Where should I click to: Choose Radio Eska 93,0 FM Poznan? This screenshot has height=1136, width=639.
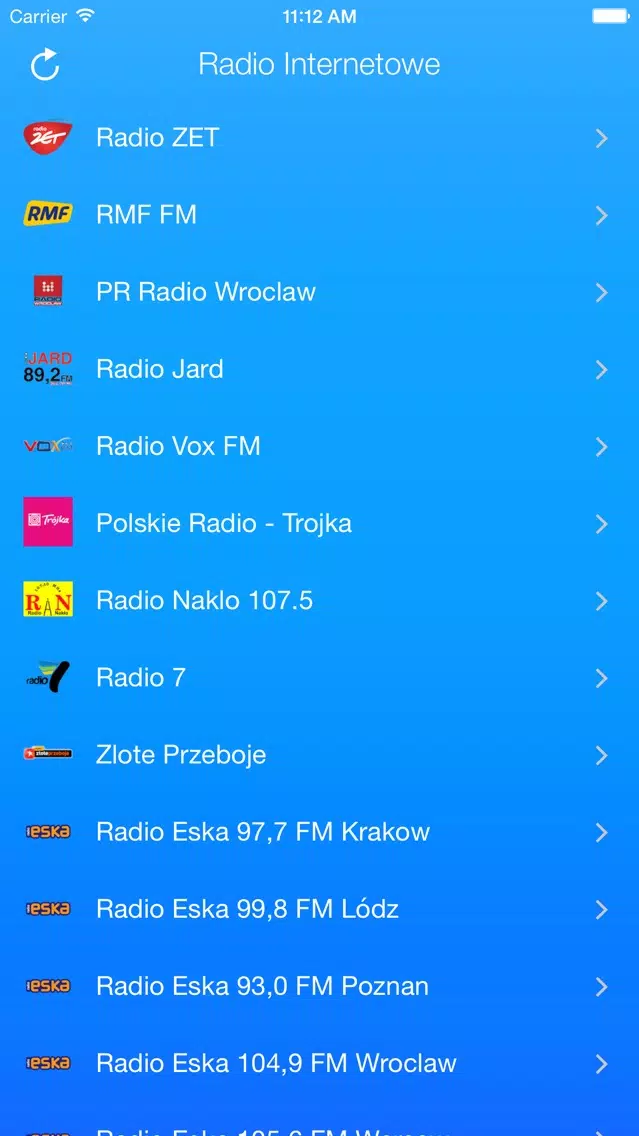click(x=320, y=987)
